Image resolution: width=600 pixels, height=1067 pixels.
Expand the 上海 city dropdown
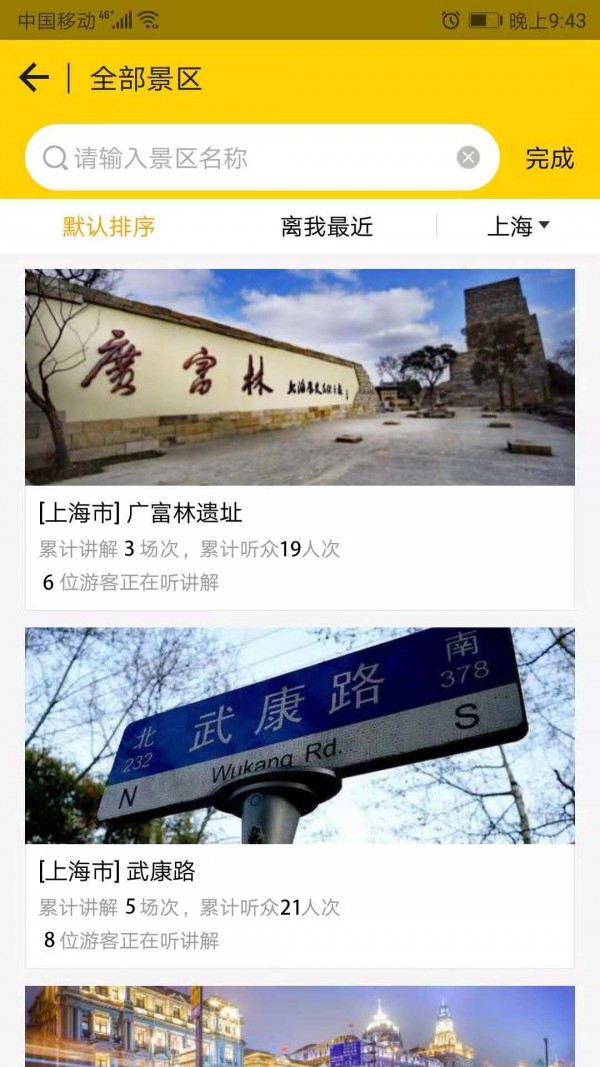click(518, 227)
